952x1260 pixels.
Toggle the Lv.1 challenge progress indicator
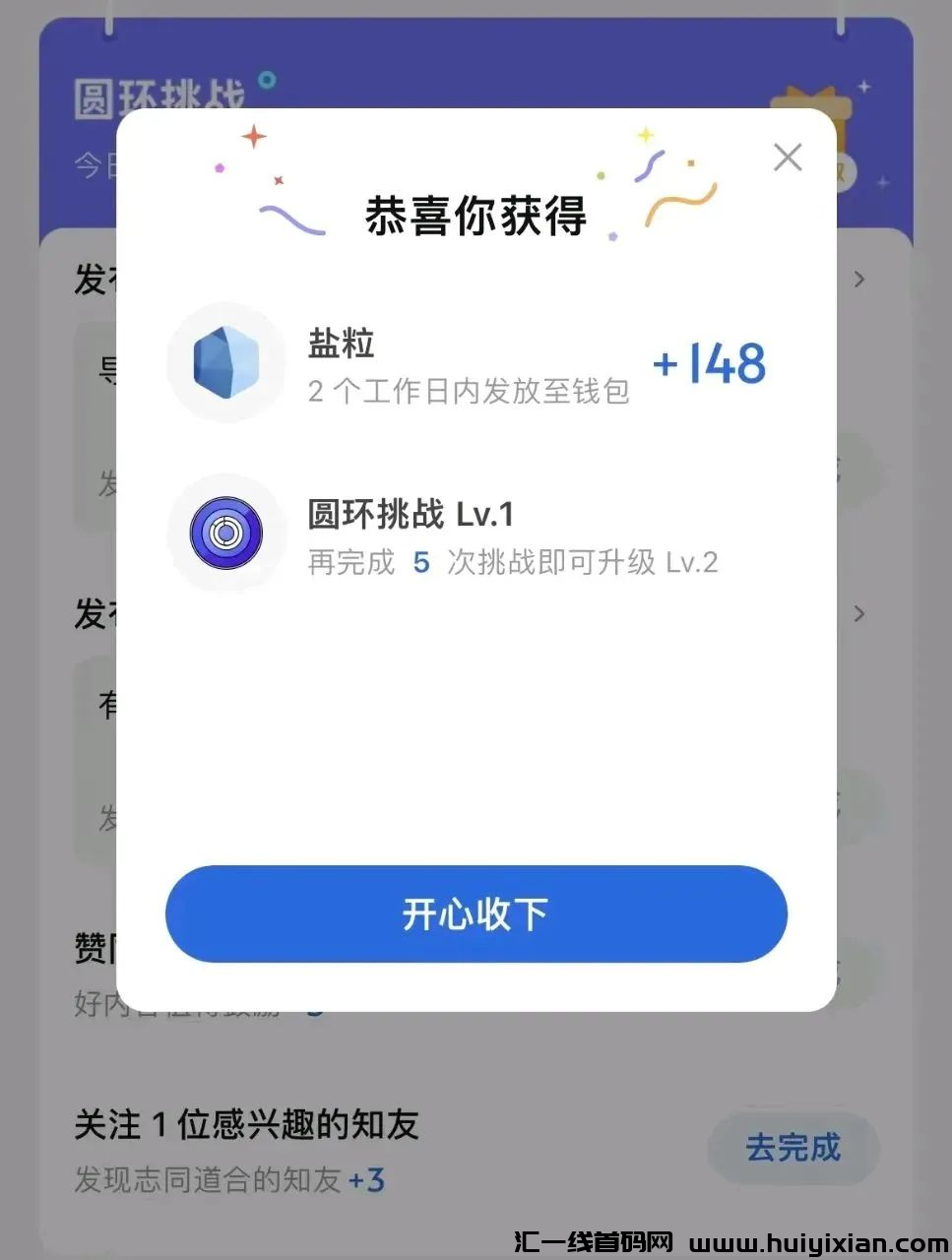(226, 533)
